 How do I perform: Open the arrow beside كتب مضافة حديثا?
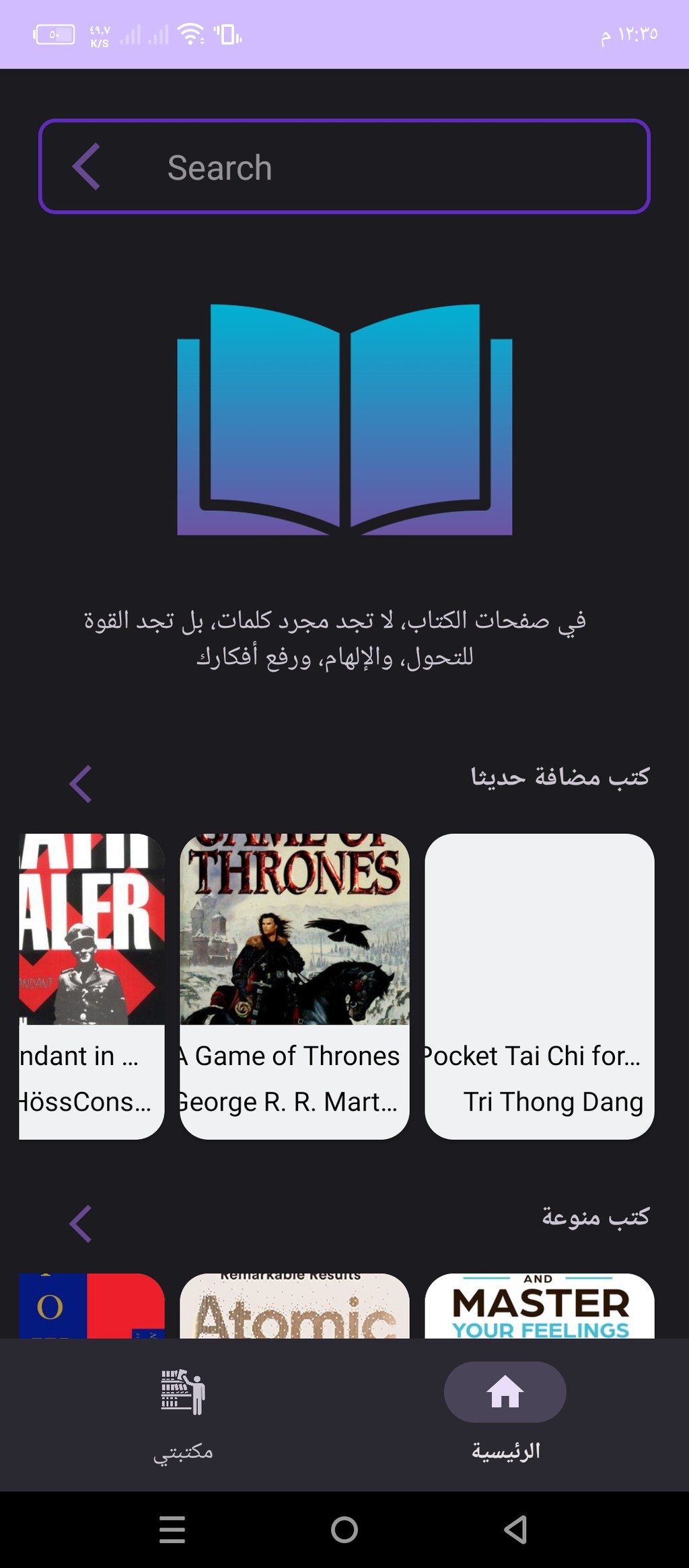[81, 784]
